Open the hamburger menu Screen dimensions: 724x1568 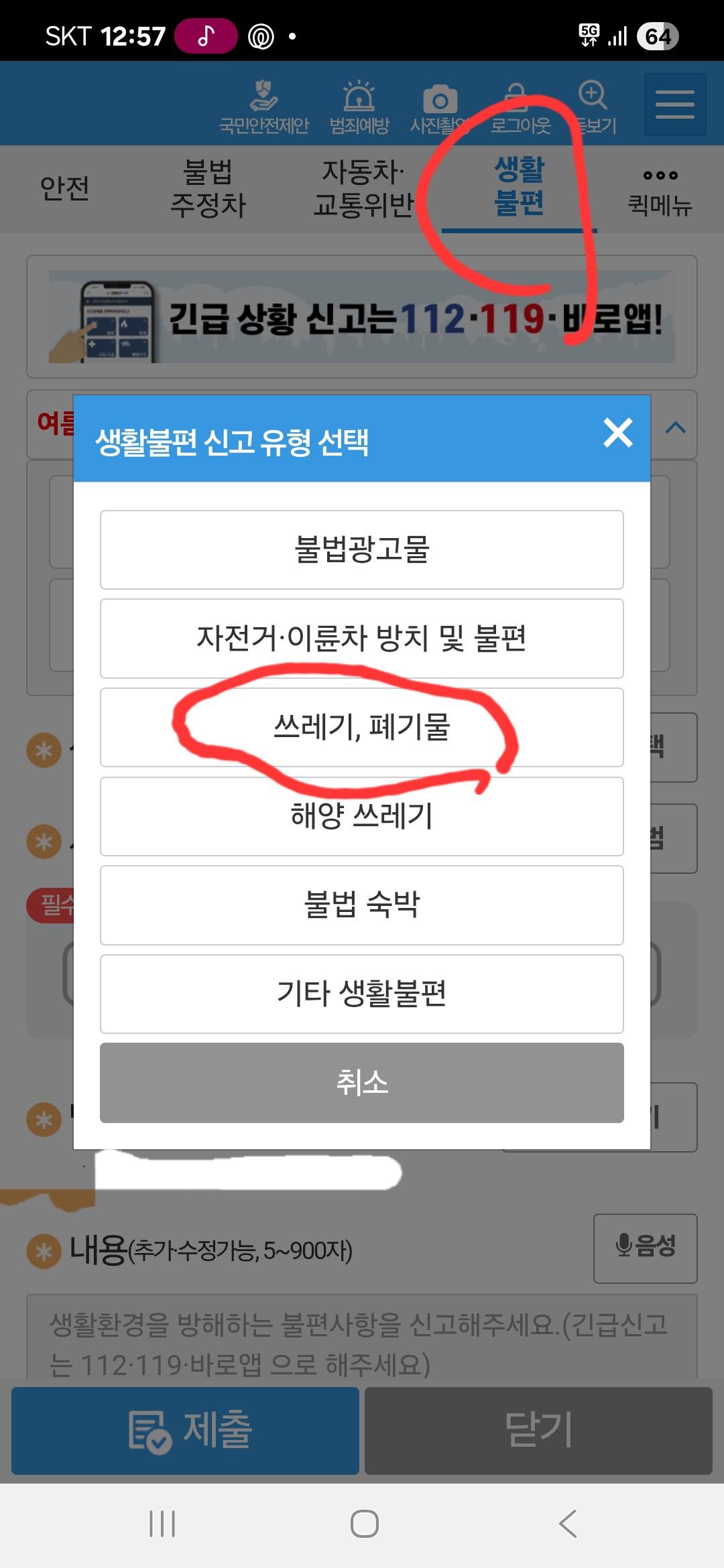674,105
